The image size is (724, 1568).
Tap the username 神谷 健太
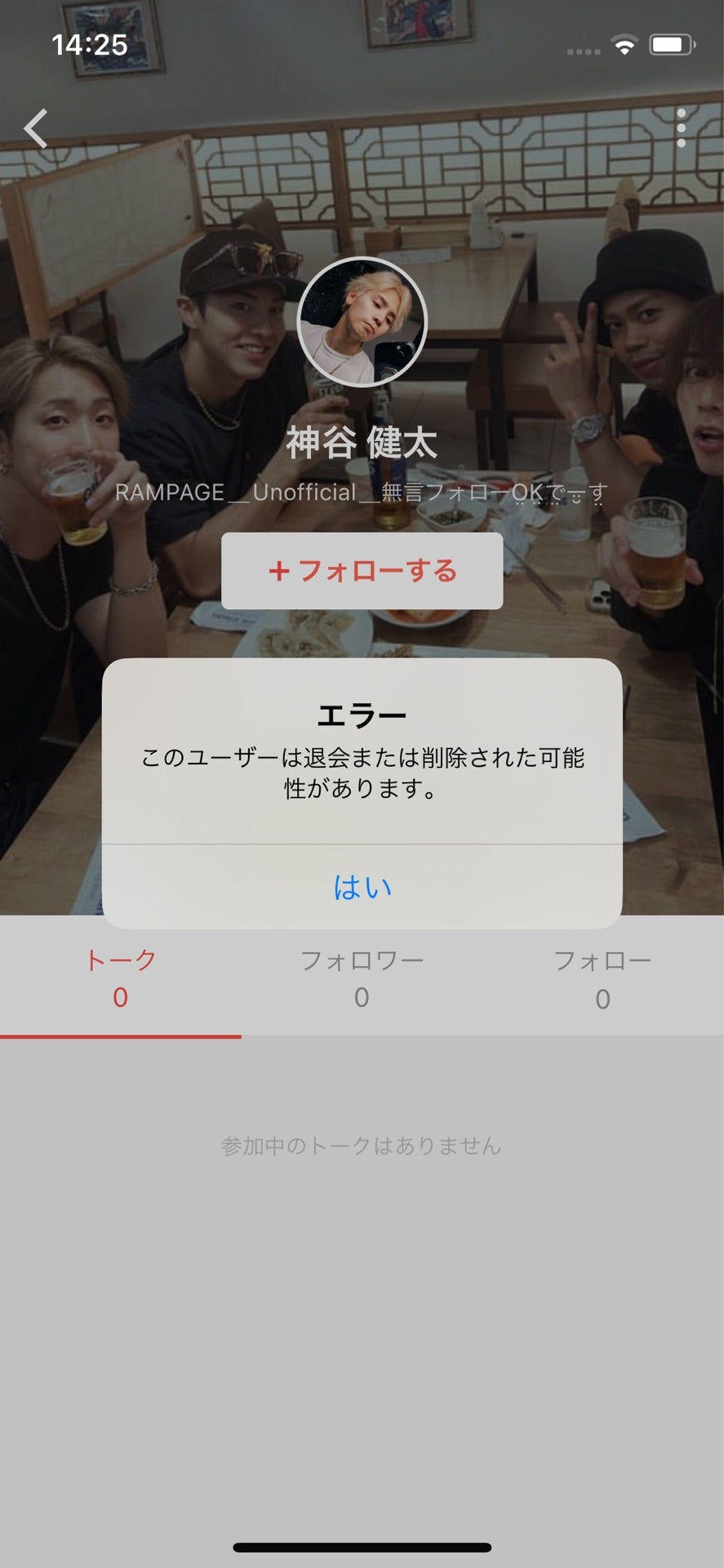click(x=362, y=446)
